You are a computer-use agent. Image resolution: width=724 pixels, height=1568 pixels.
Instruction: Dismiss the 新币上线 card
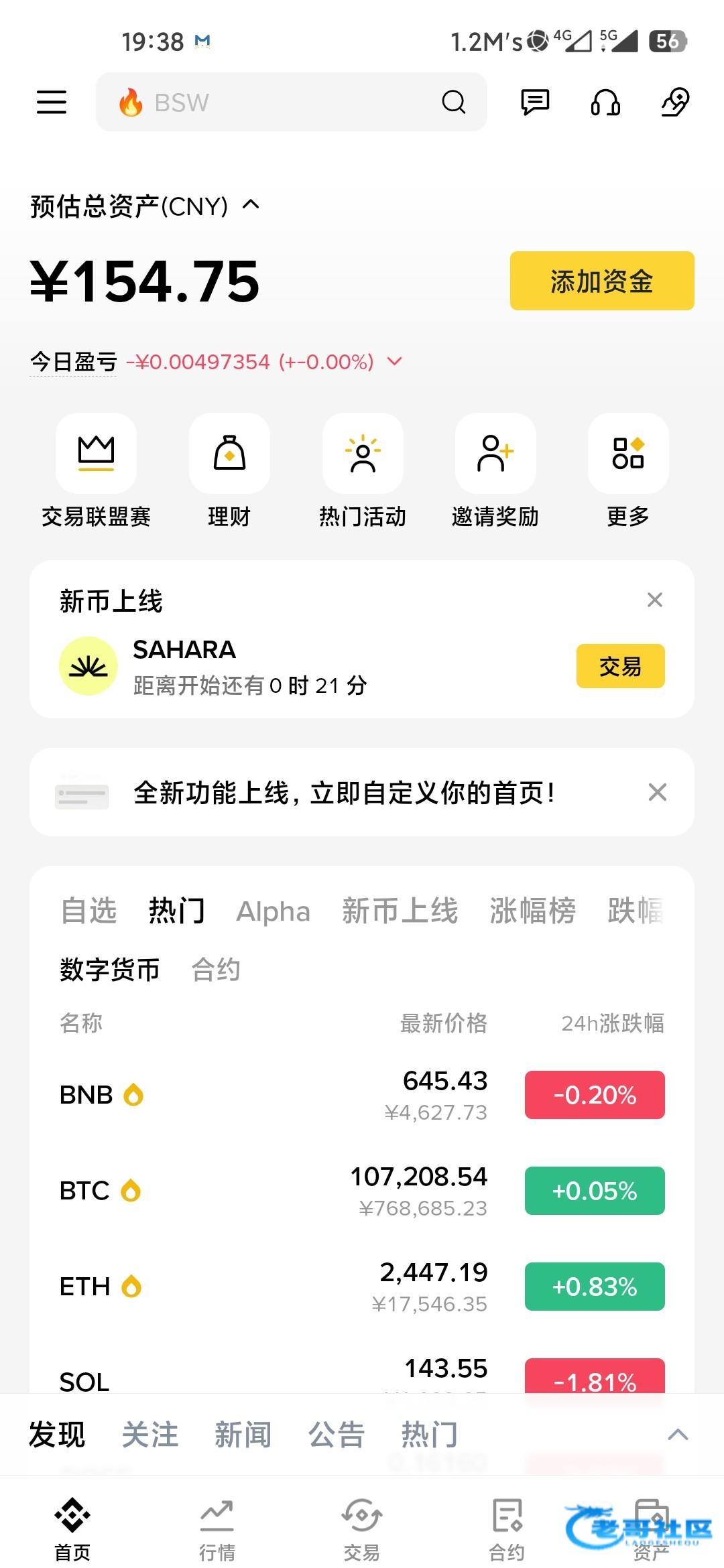point(655,600)
